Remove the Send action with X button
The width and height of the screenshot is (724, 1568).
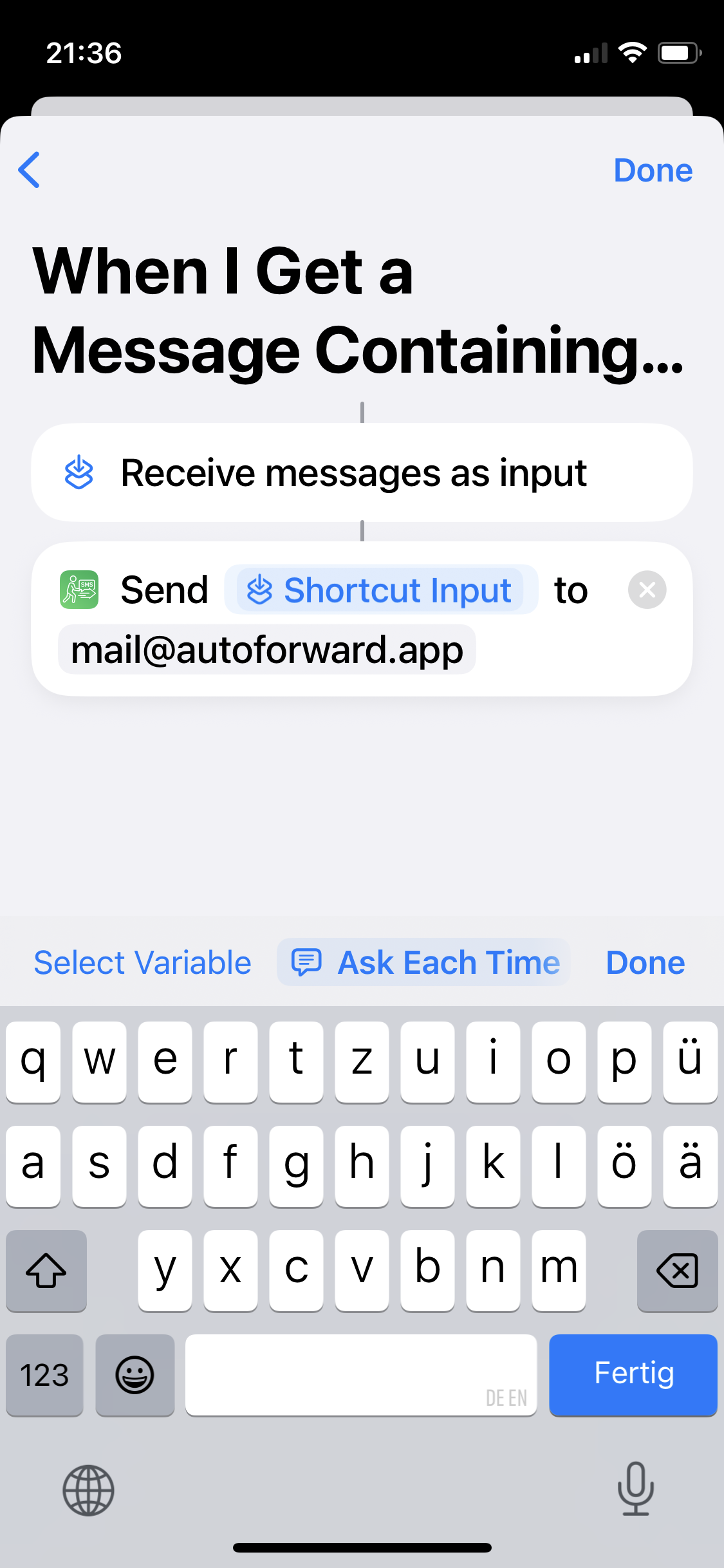(647, 590)
